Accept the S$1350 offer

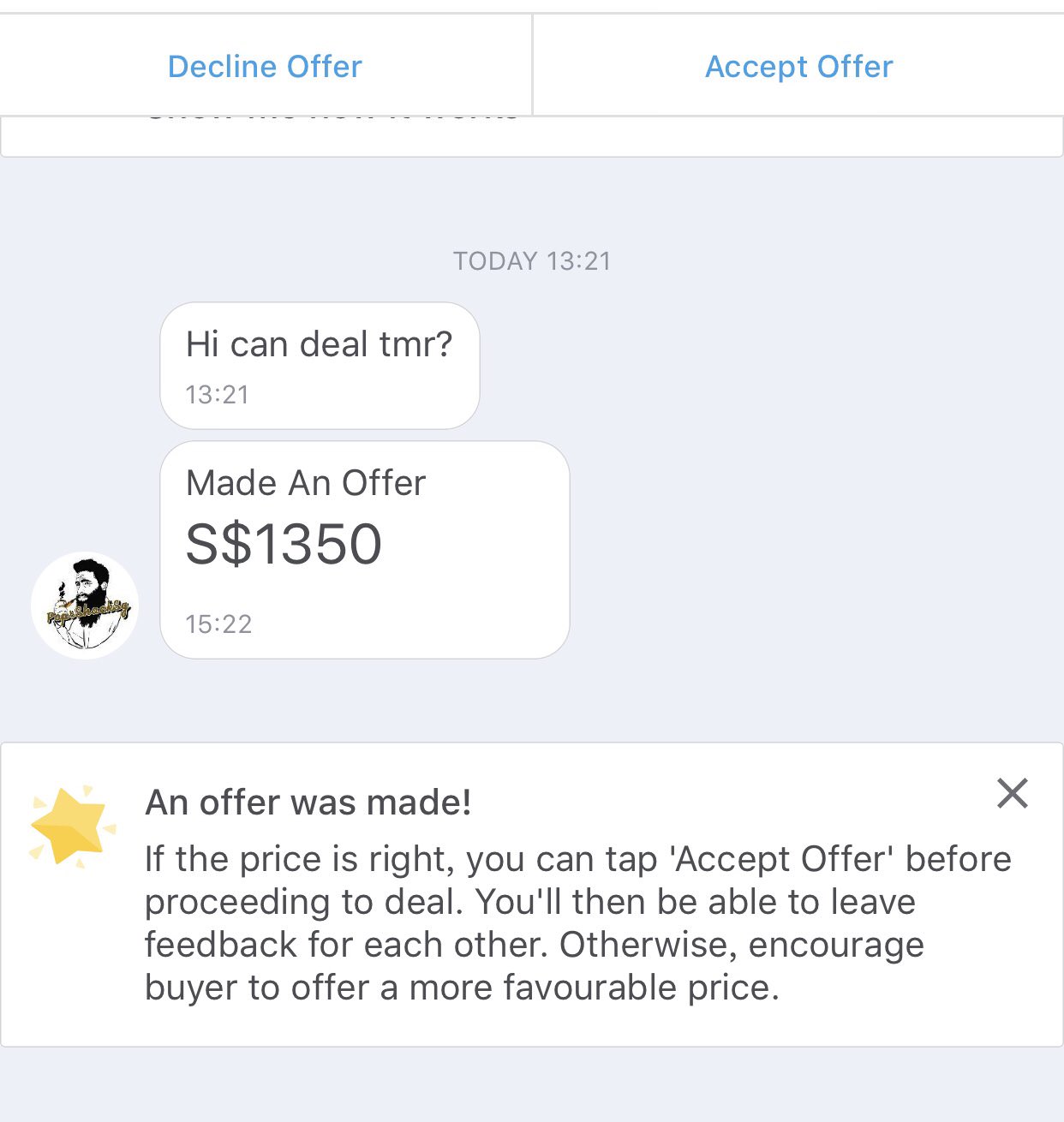point(798,67)
